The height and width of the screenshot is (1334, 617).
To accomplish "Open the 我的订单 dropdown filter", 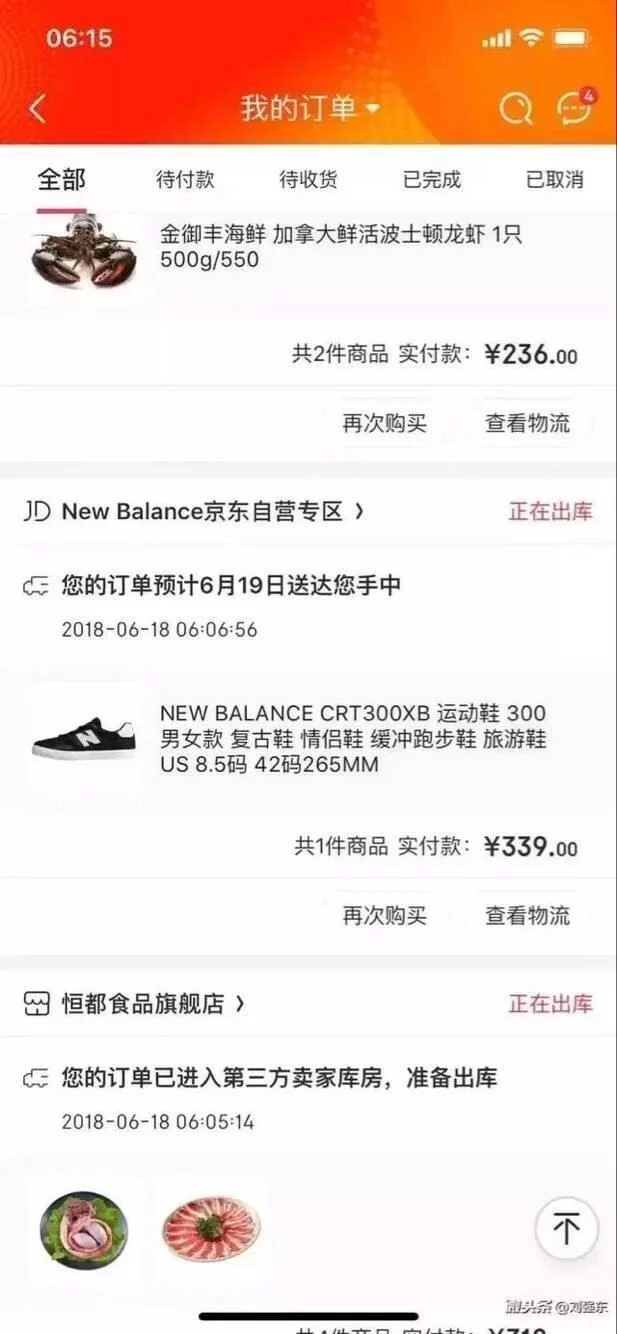I will pos(310,108).
